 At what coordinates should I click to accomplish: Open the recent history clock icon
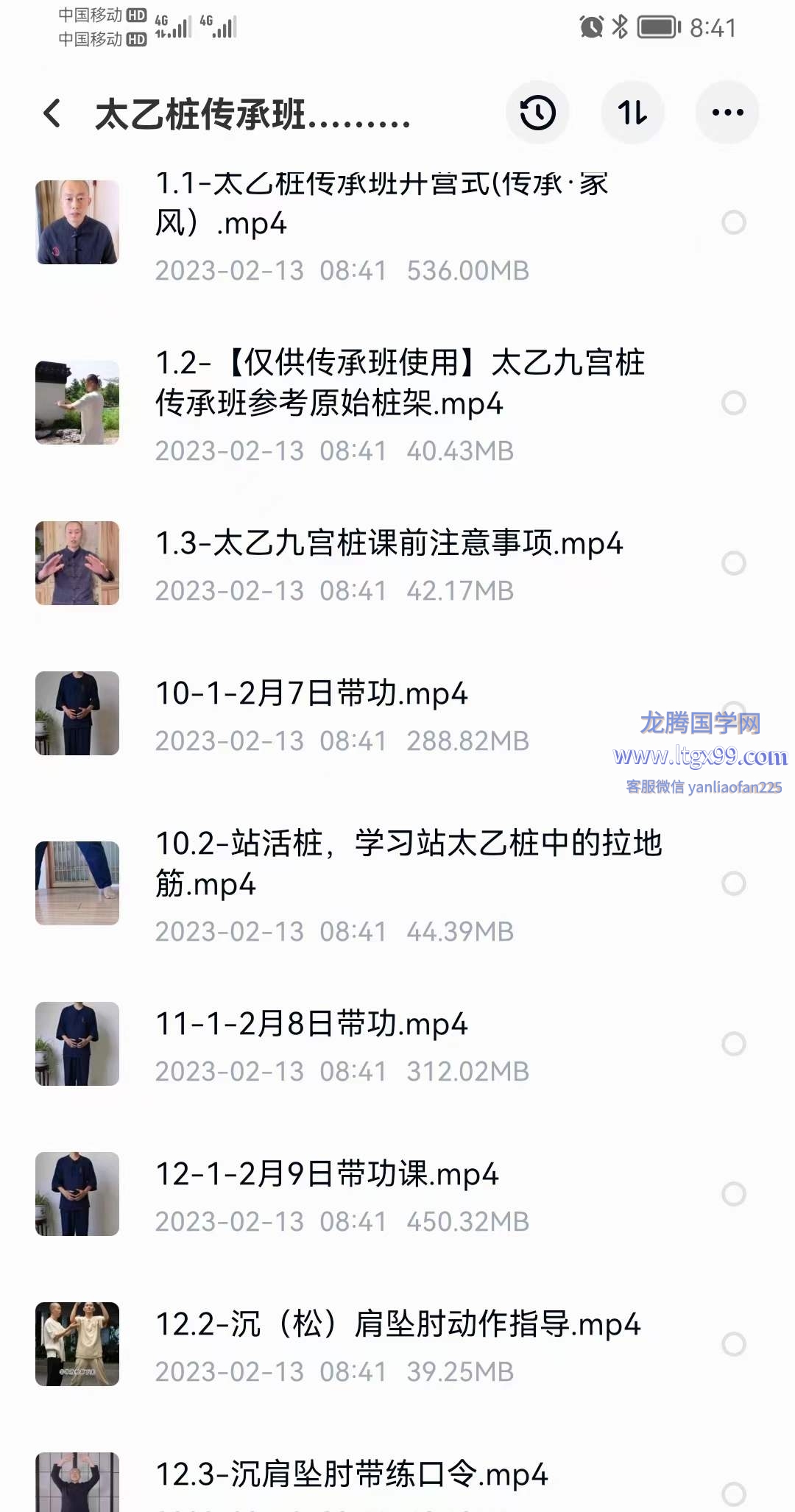click(537, 113)
